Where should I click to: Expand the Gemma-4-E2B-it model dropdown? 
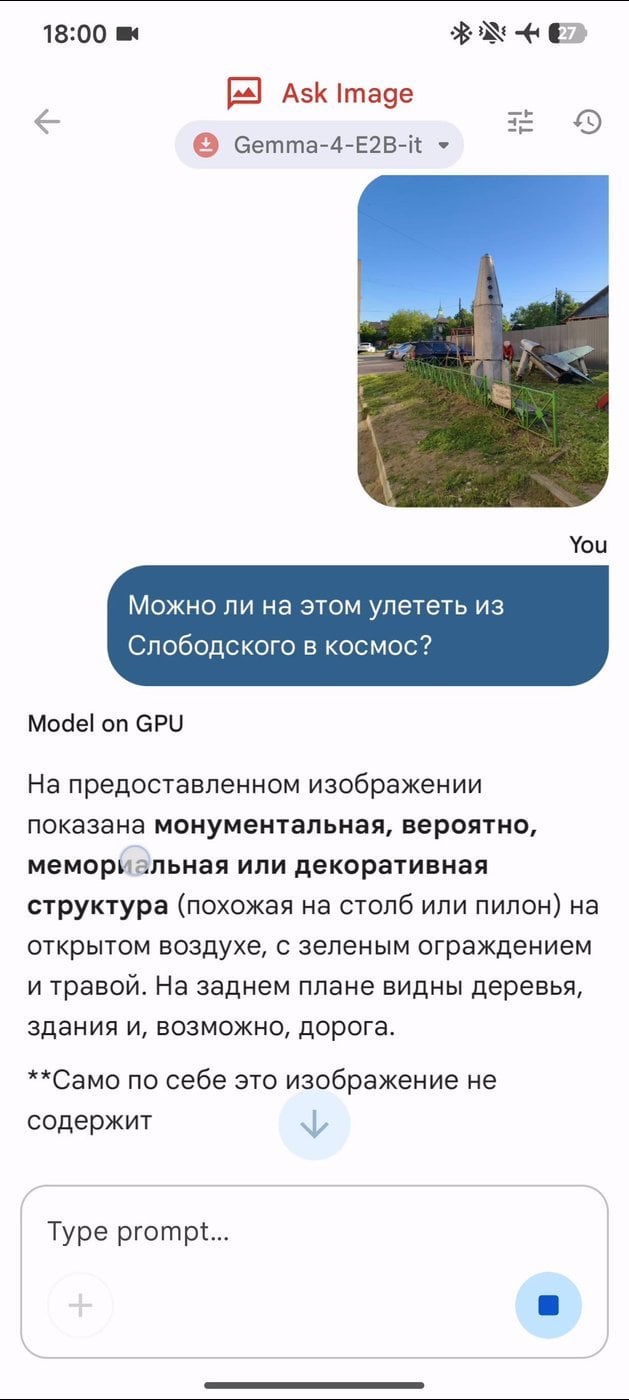pos(319,145)
